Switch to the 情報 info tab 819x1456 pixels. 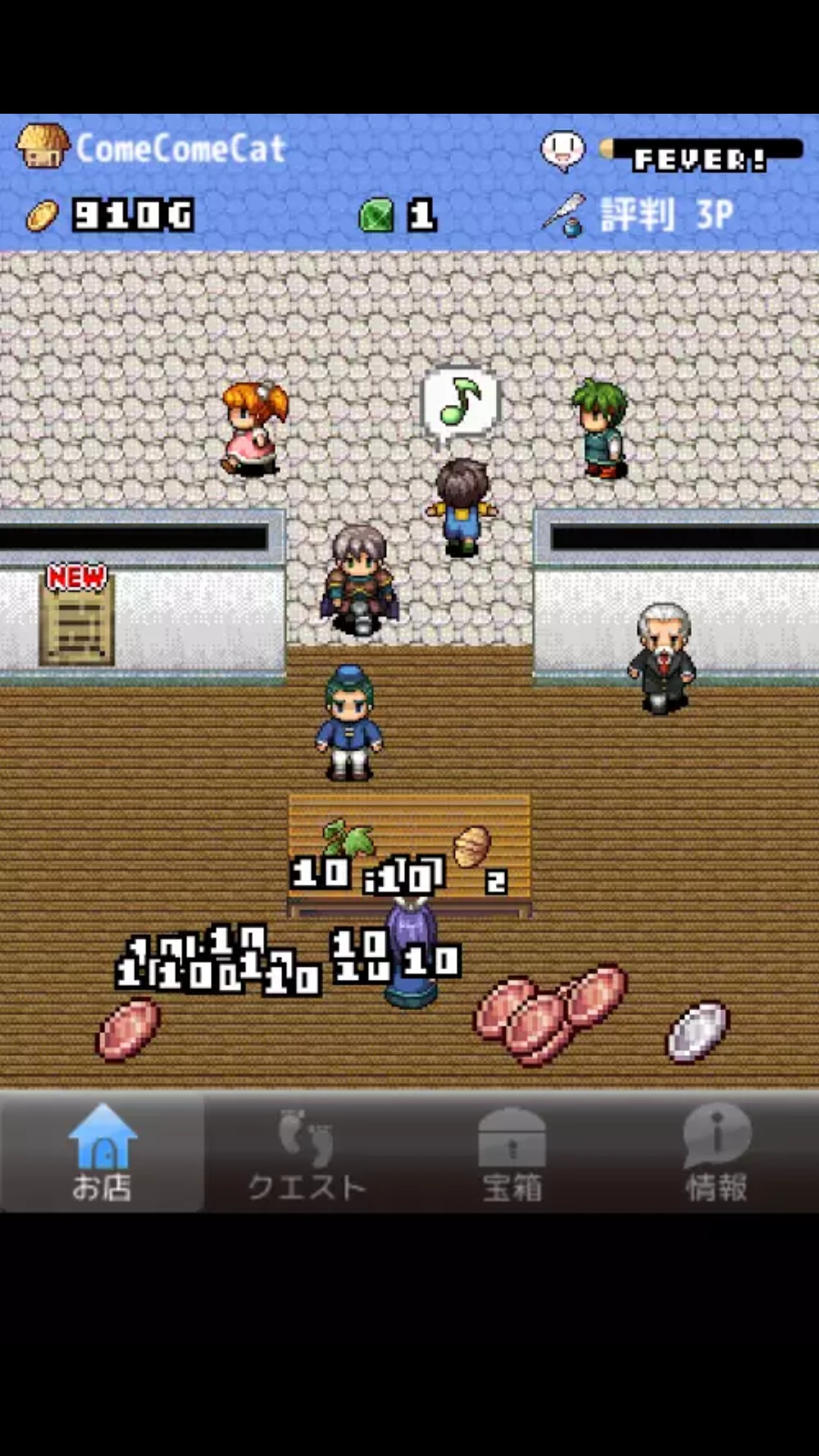tap(717, 1153)
